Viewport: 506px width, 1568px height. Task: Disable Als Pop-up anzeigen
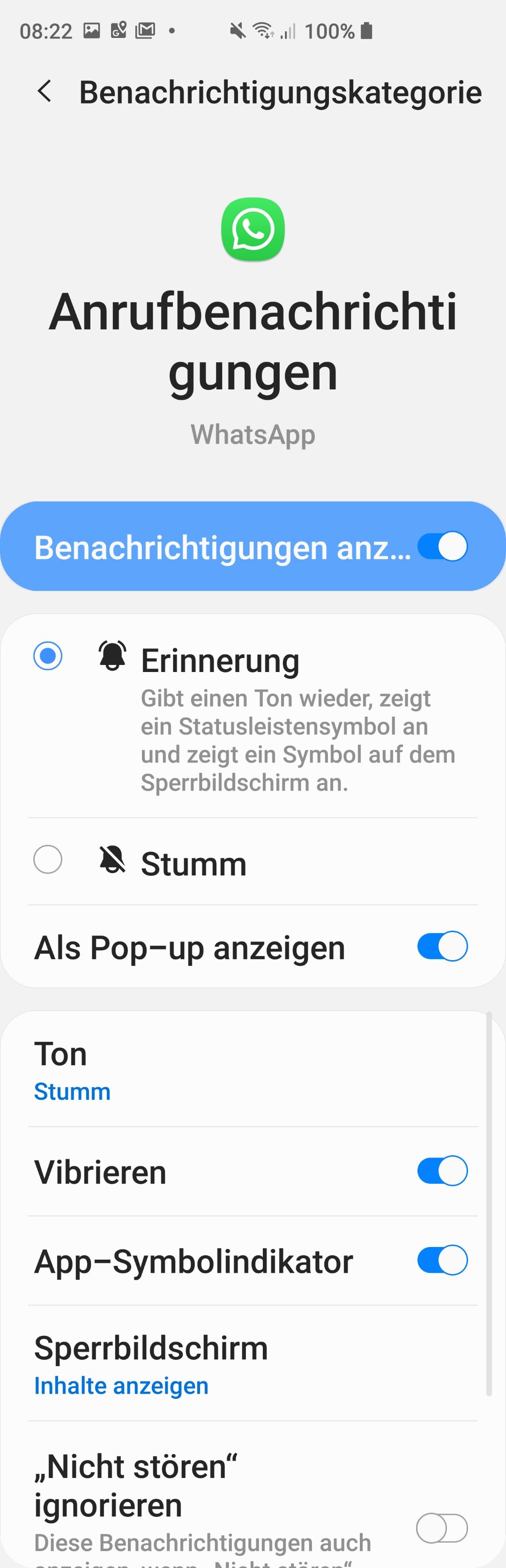[442, 947]
